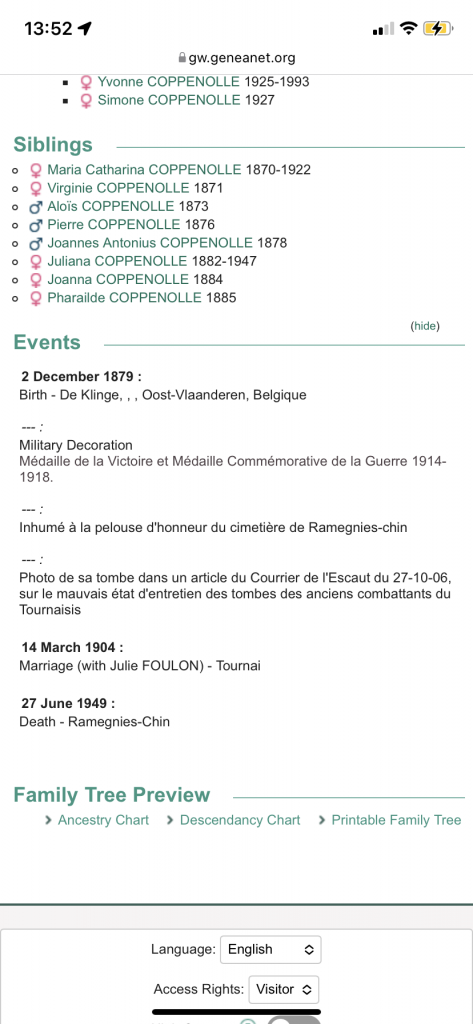The height and width of the screenshot is (1024, 473).
Task: View Juliana COPPENOLLE's page
Action: [x=117, y=261]
